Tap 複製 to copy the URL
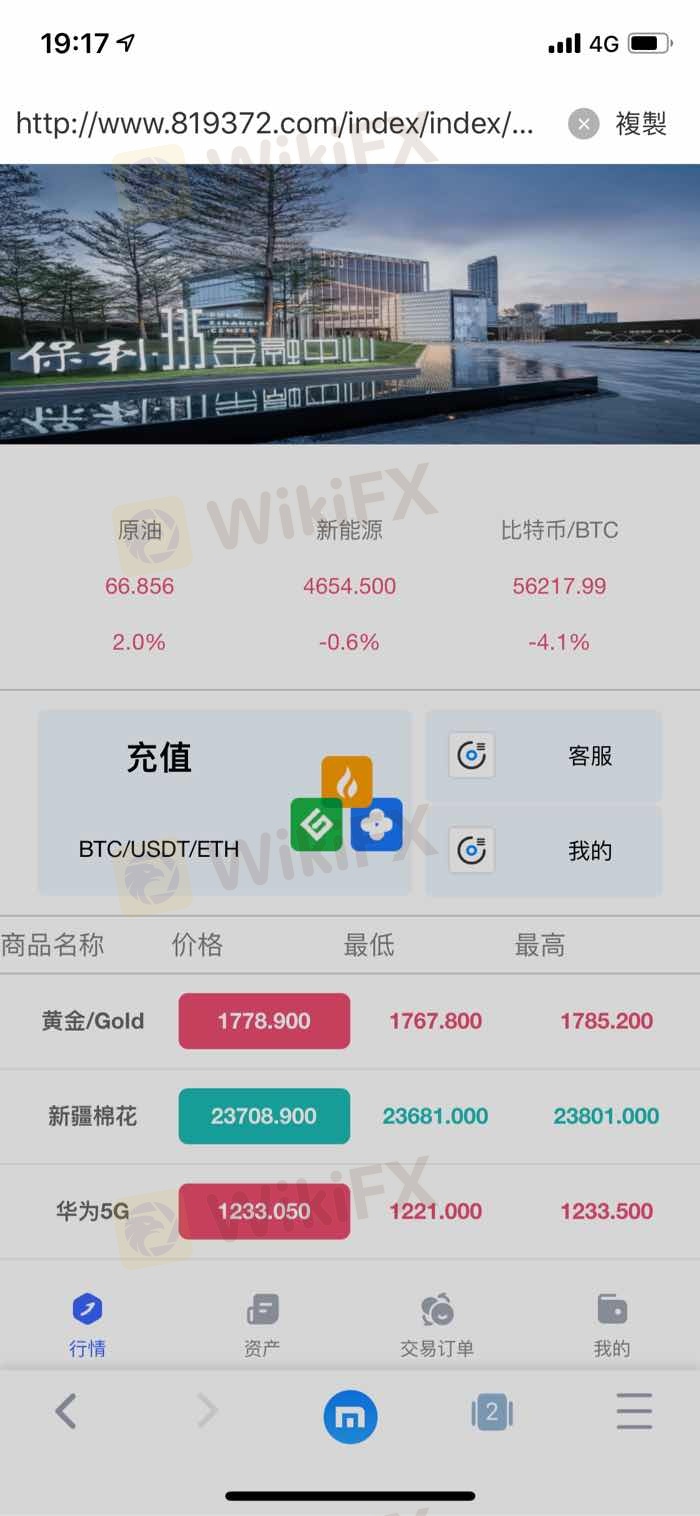This screenshot has width=700, height=1516. coord(641,124)
